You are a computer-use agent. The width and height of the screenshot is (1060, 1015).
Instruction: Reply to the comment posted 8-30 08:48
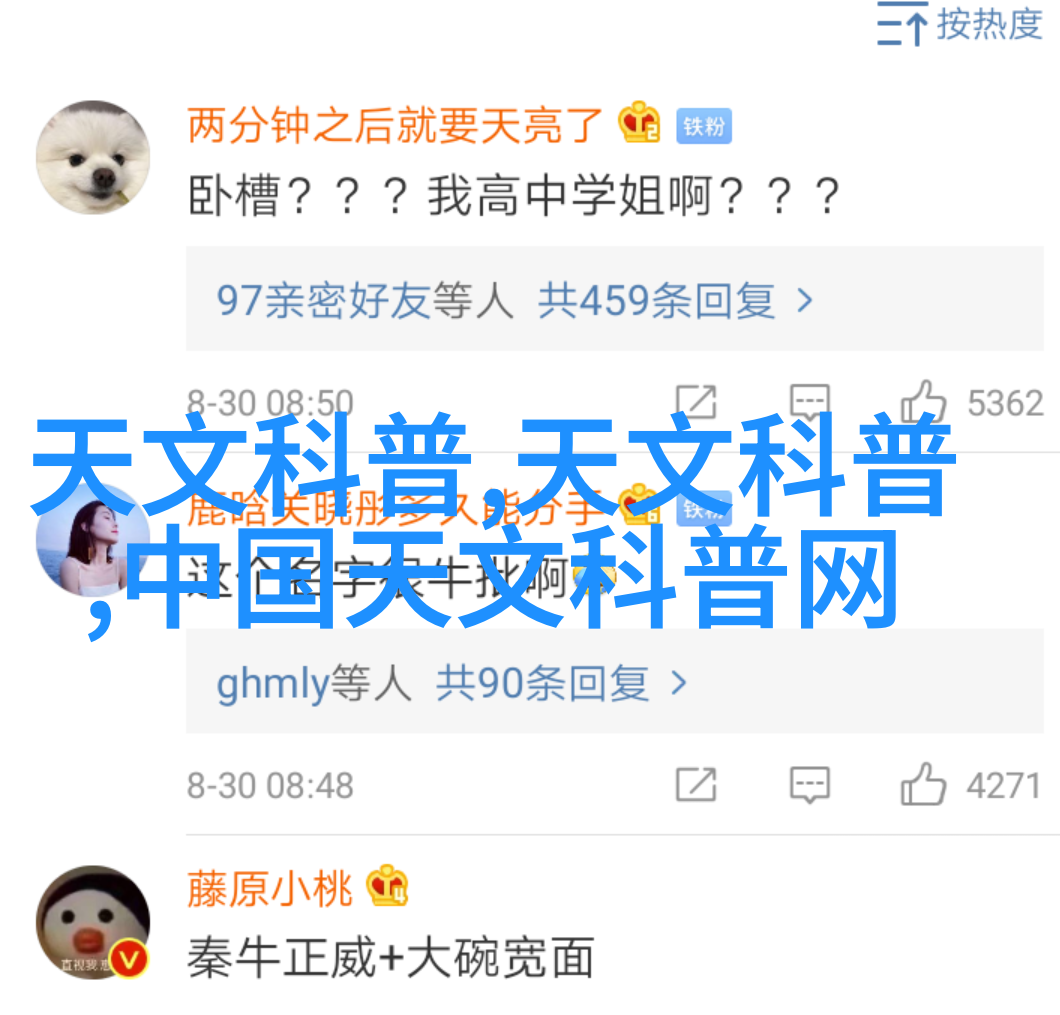809,785
